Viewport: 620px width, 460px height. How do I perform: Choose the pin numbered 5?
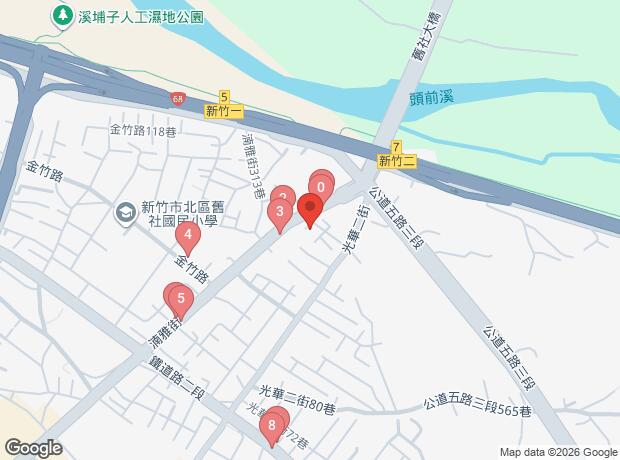click(x=179, y=299)
